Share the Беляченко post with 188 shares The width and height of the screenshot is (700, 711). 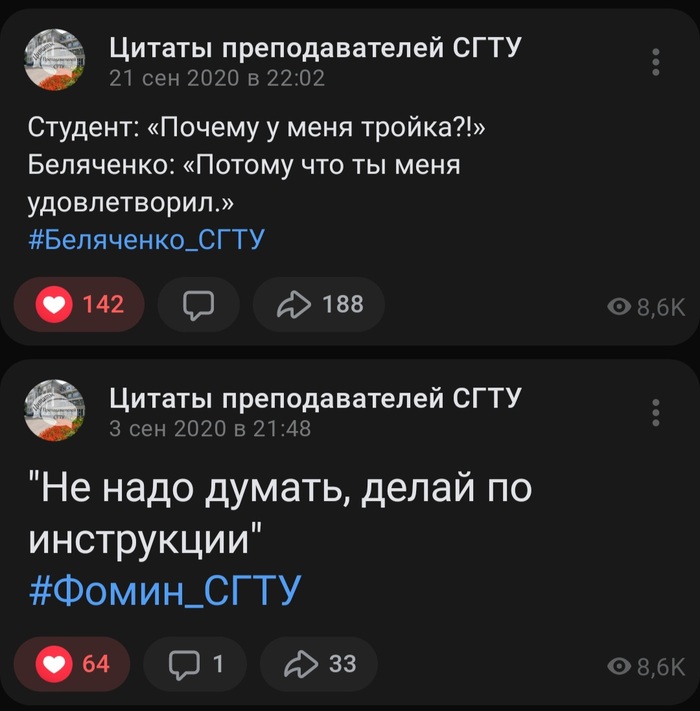point(318,304)
